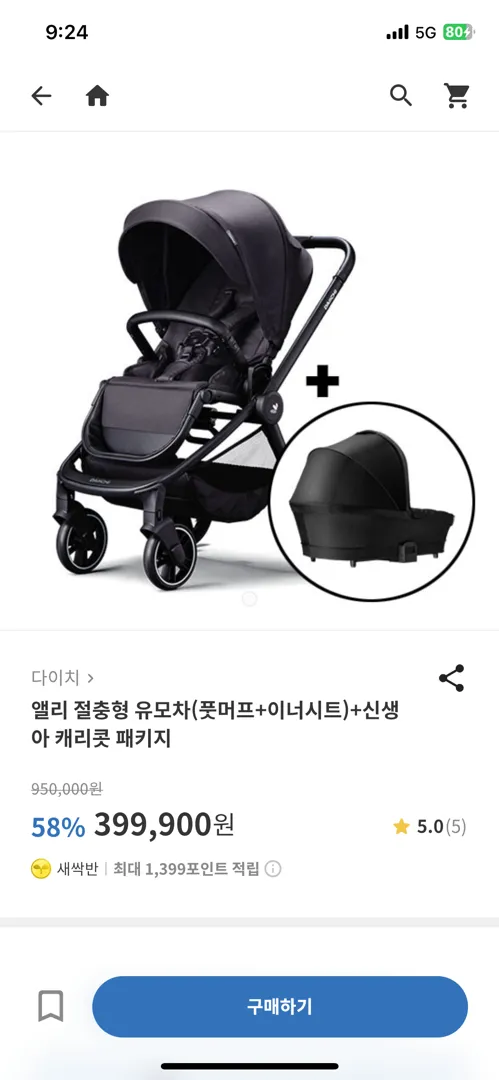499x1080 pixels.
Task: Tap the 구매하기 purchase button
Action: point(280,1006)
